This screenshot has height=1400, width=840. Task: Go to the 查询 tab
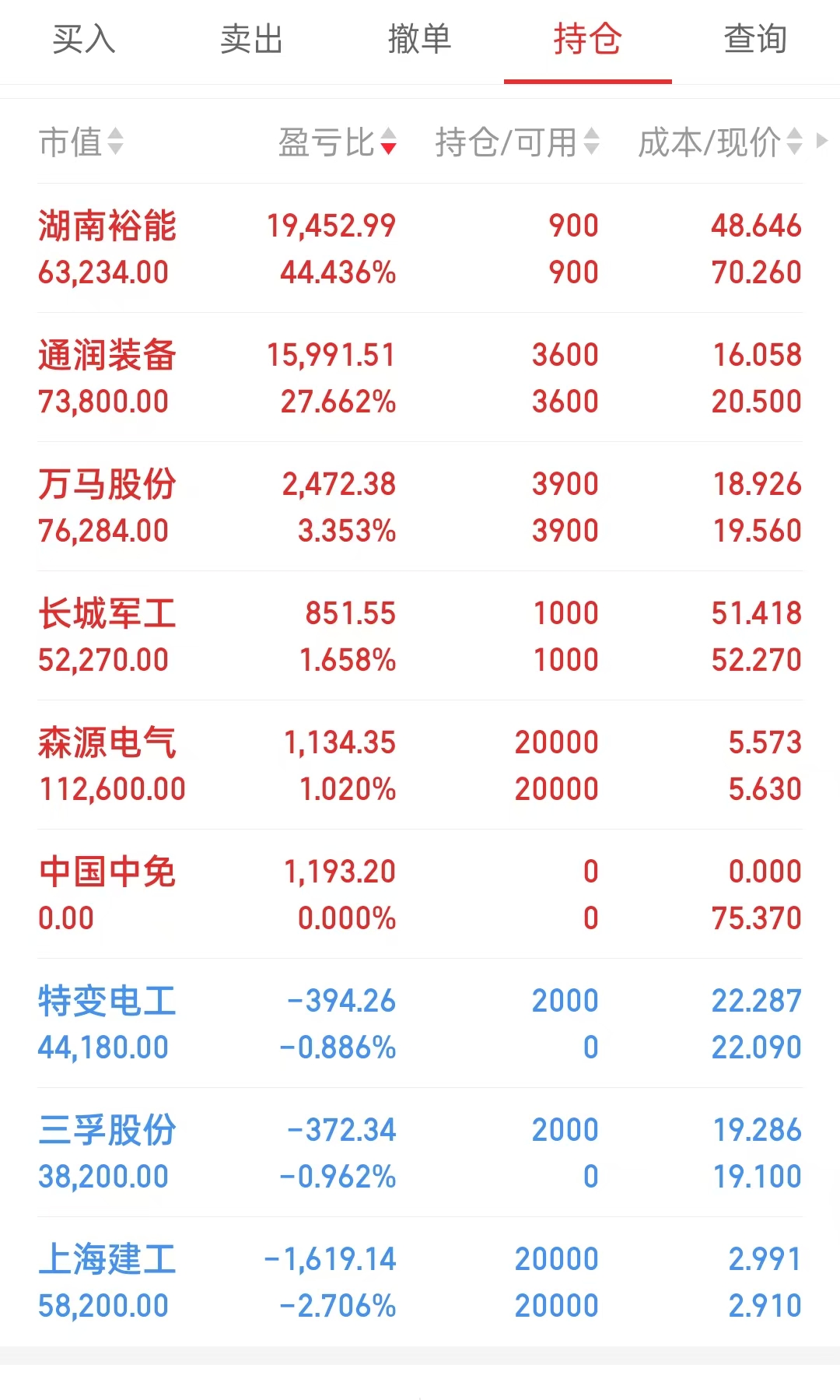755,39
